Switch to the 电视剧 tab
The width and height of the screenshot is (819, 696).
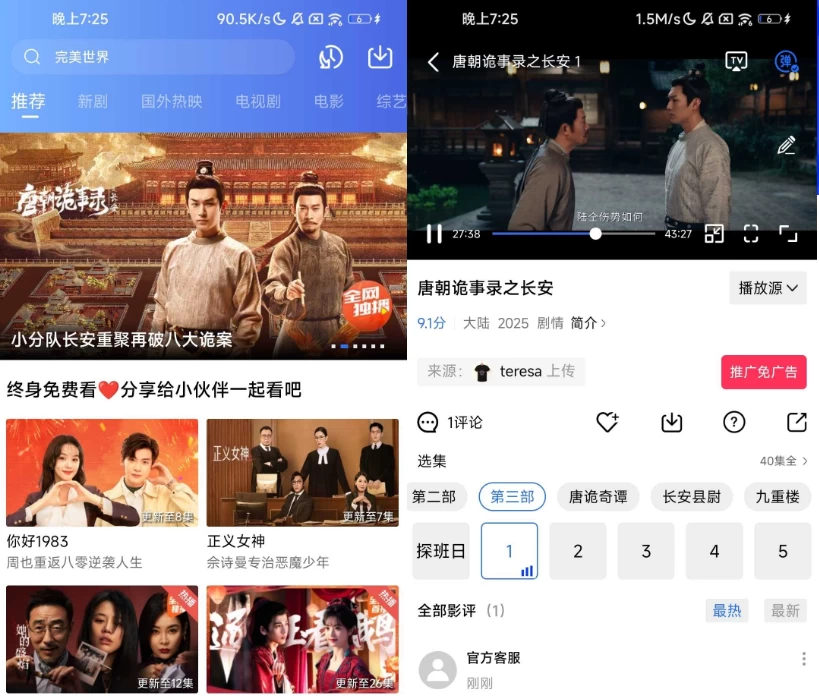[257, 101]
